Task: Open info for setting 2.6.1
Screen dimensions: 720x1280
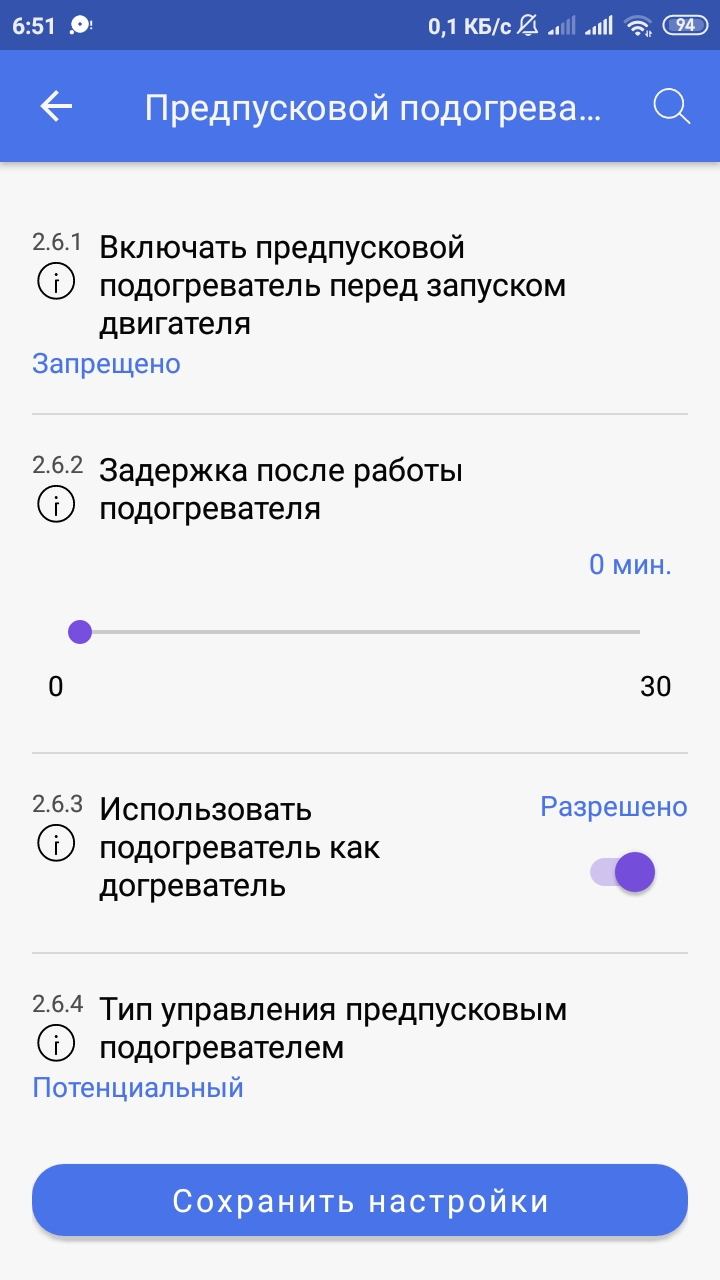Action: coord(56,283)
